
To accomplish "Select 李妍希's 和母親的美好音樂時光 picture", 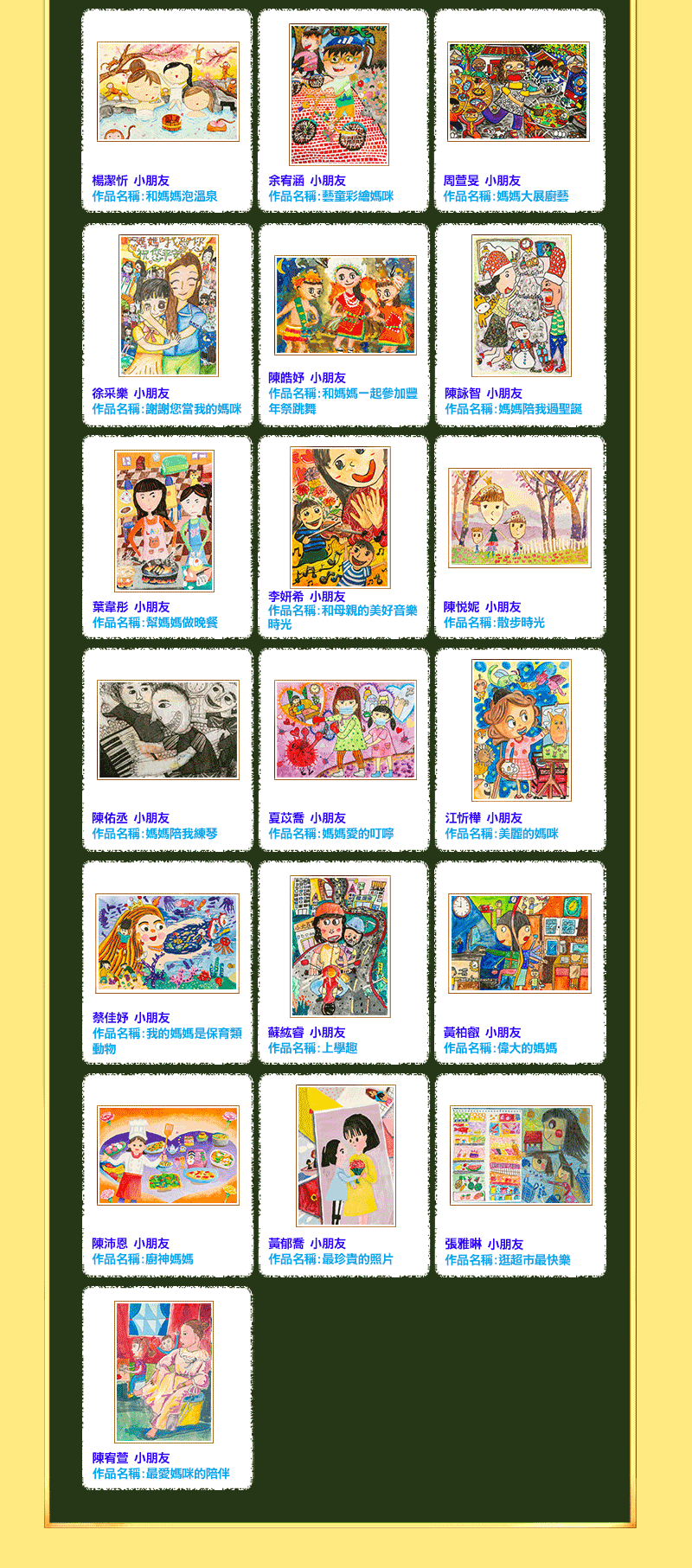I will (340, 517).
